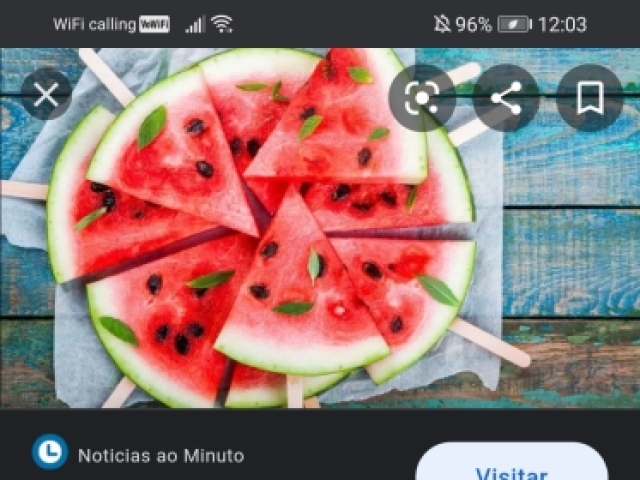Screen dimensions: 640x480
Task: Close the image viewer
Action: coord(46,96)
